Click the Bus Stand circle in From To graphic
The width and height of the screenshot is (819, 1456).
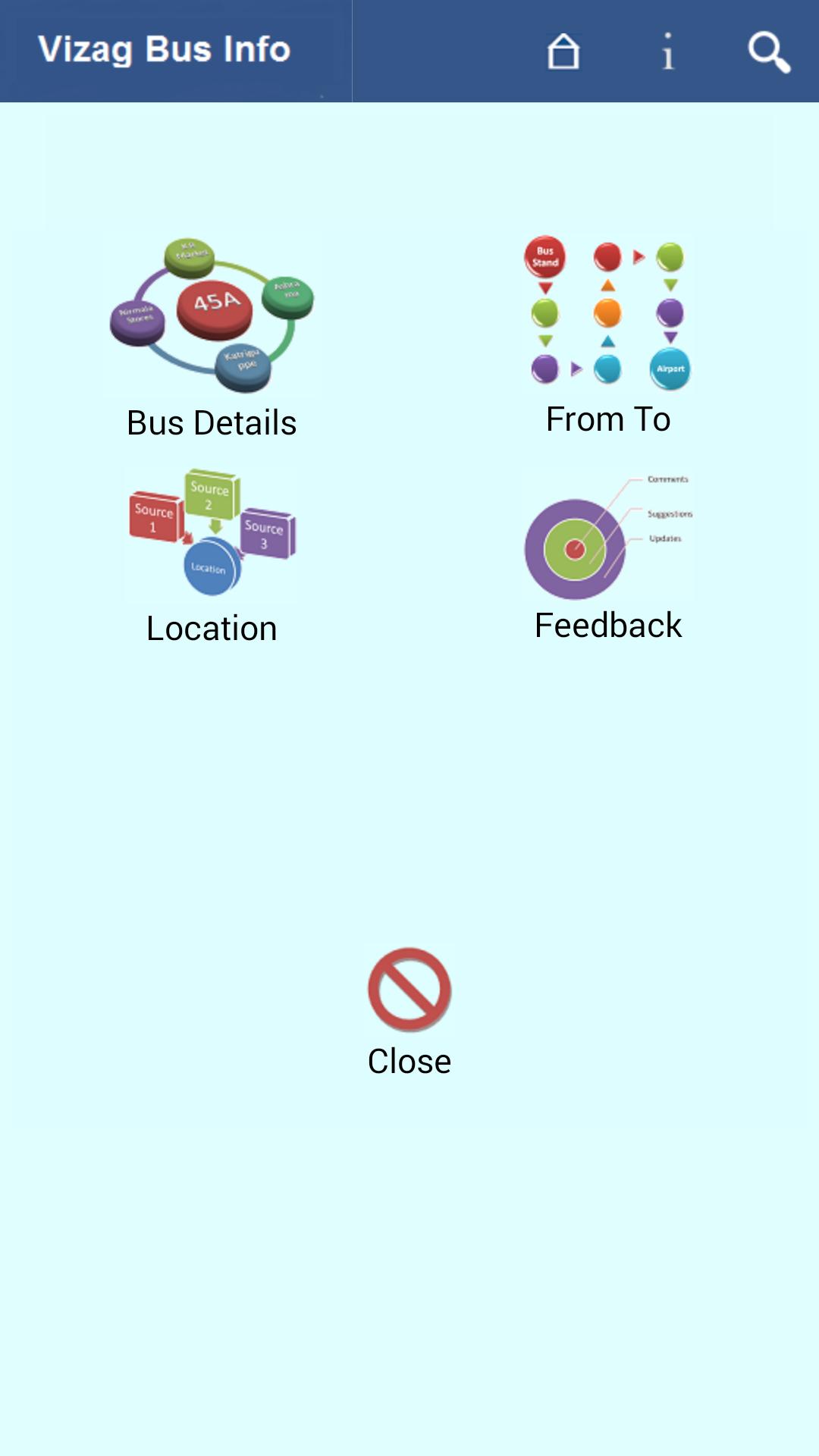click(x=544, y=257)
